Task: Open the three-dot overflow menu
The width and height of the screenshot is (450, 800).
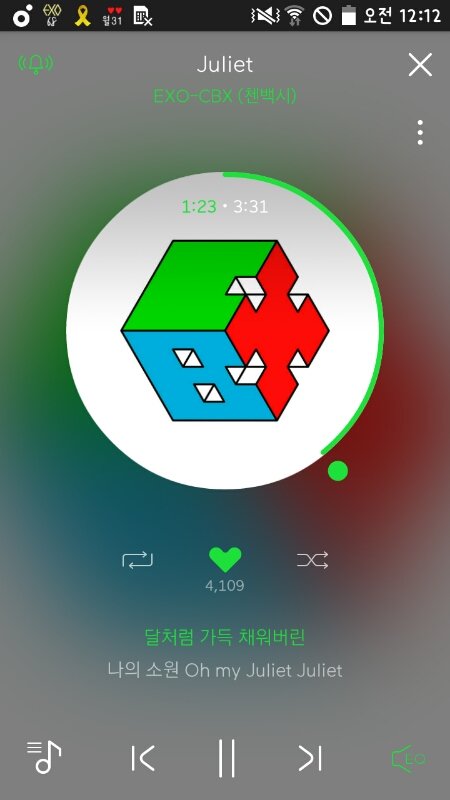Action: coord(420,133)
